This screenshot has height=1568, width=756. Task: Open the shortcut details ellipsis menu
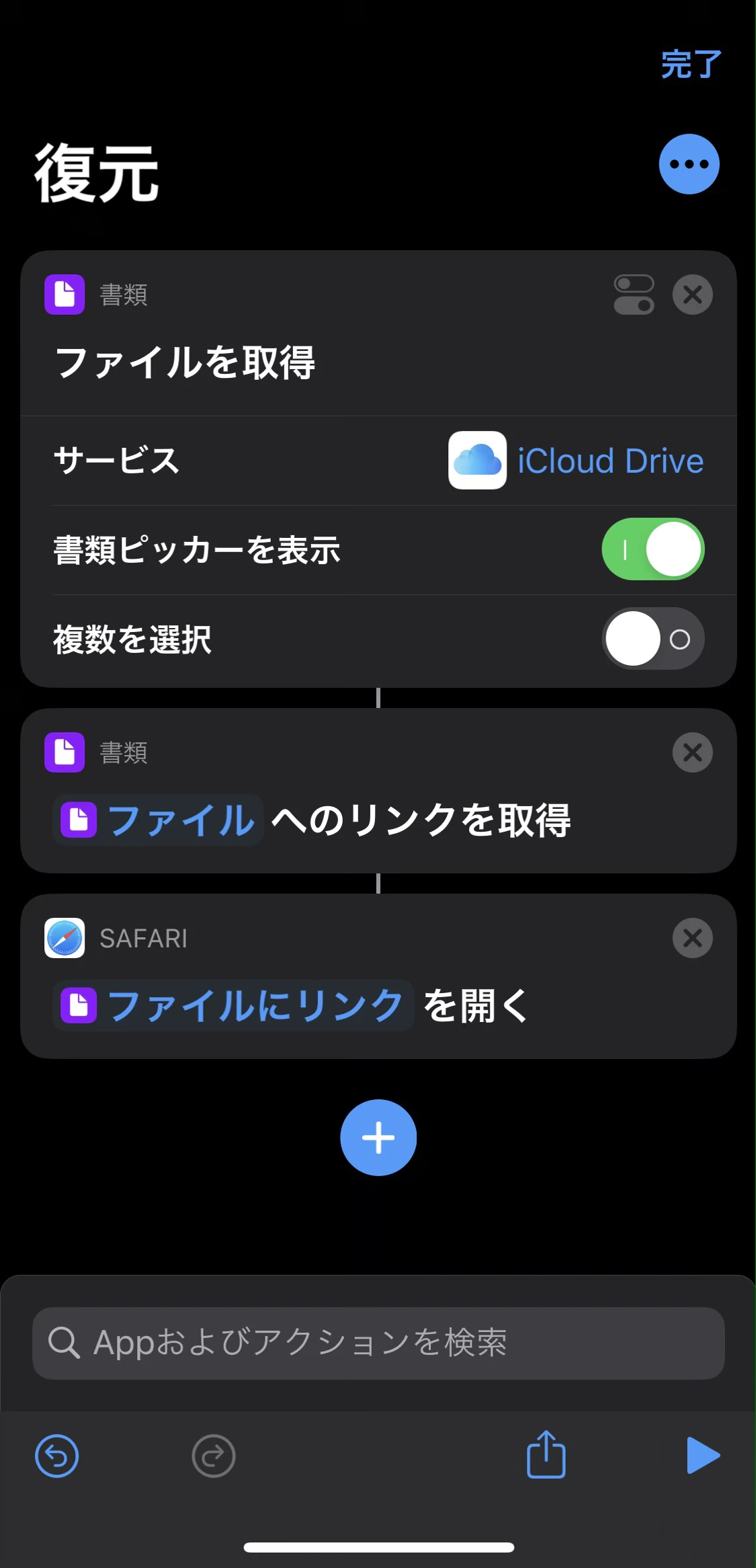click(689, 164)
